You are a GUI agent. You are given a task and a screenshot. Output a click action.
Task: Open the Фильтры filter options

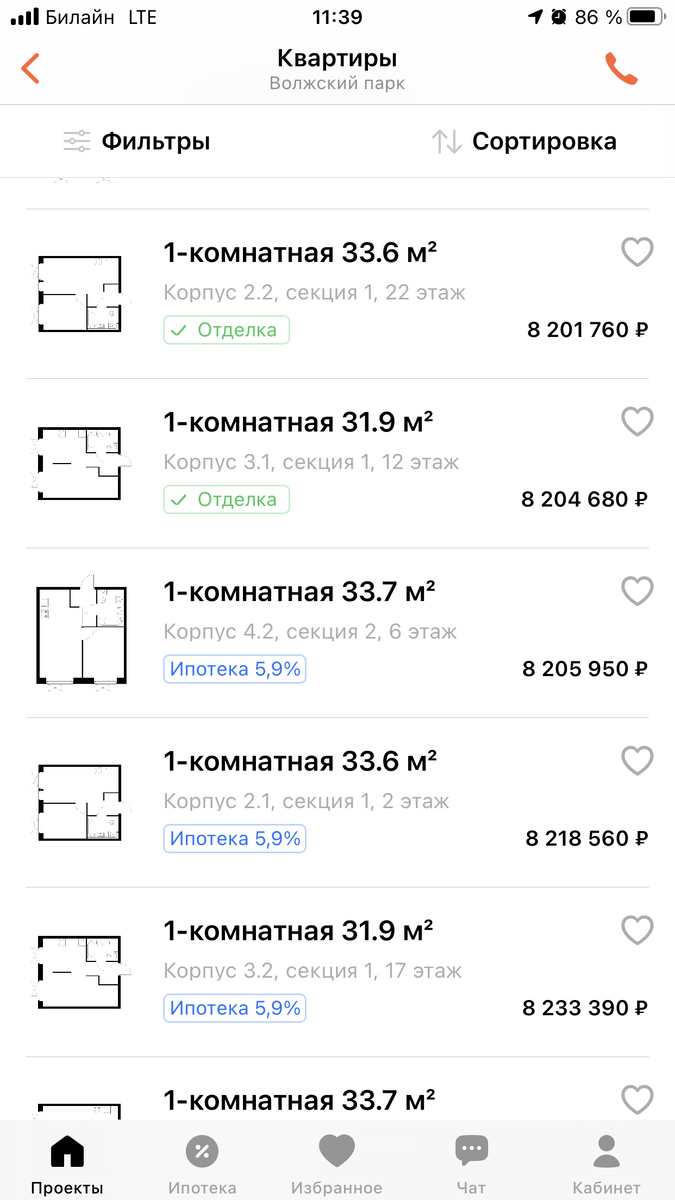tap(136, 141)
